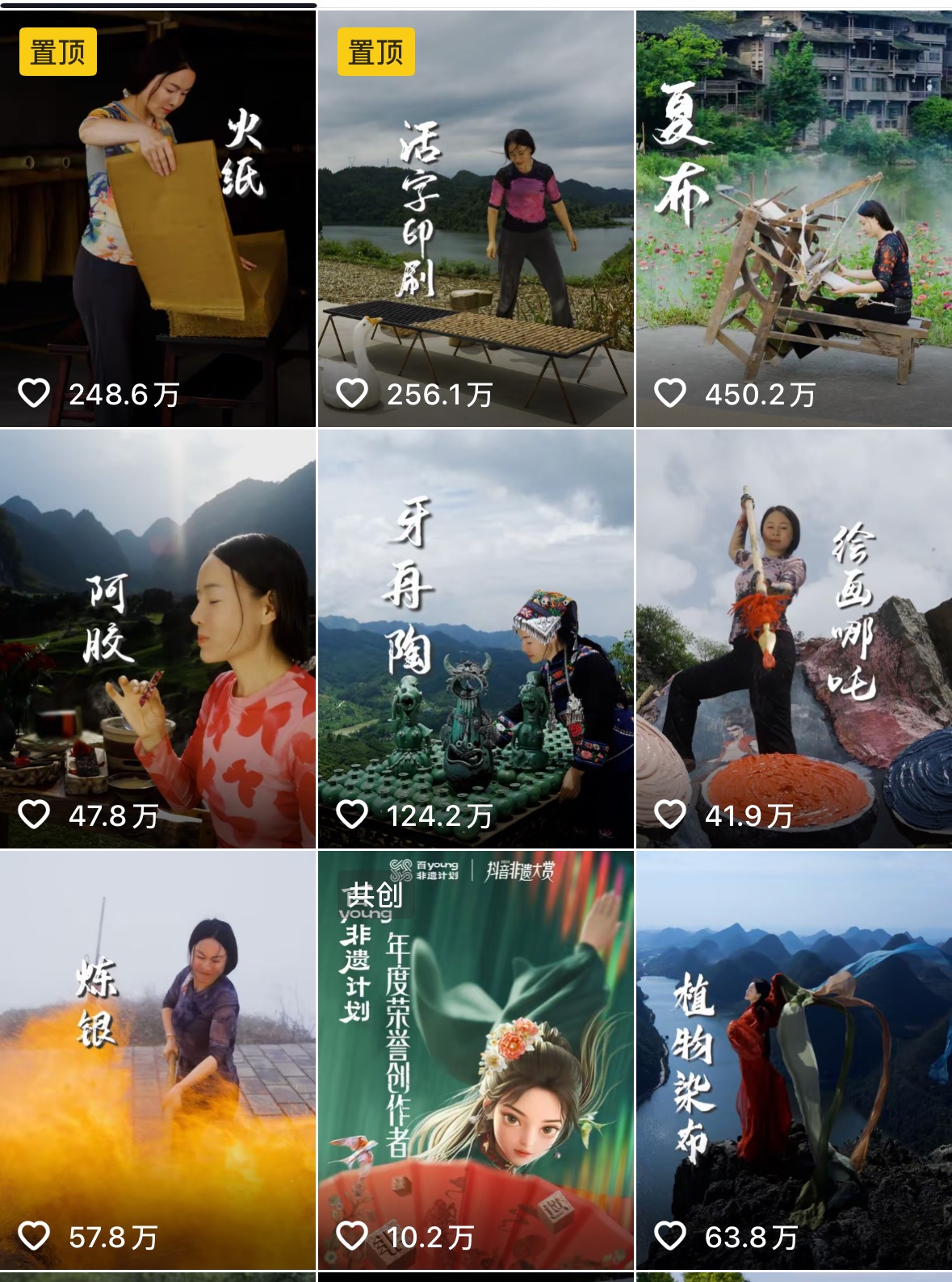Open the 牙舟陶 pottery video
Screen dimensions: 952x1282
[x=476, y=639]
